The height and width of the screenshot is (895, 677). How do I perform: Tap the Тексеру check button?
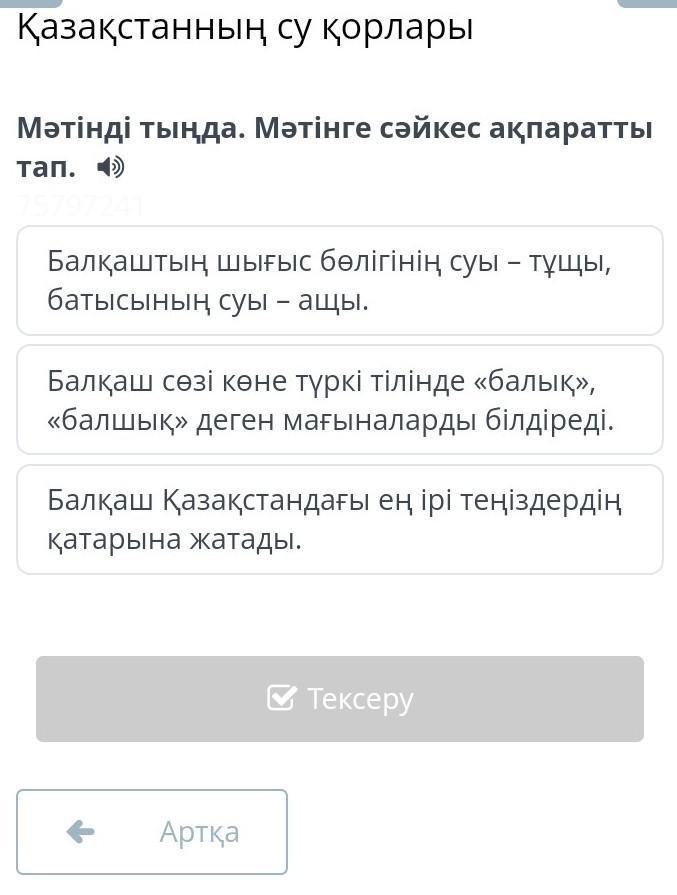click(339, 699)
